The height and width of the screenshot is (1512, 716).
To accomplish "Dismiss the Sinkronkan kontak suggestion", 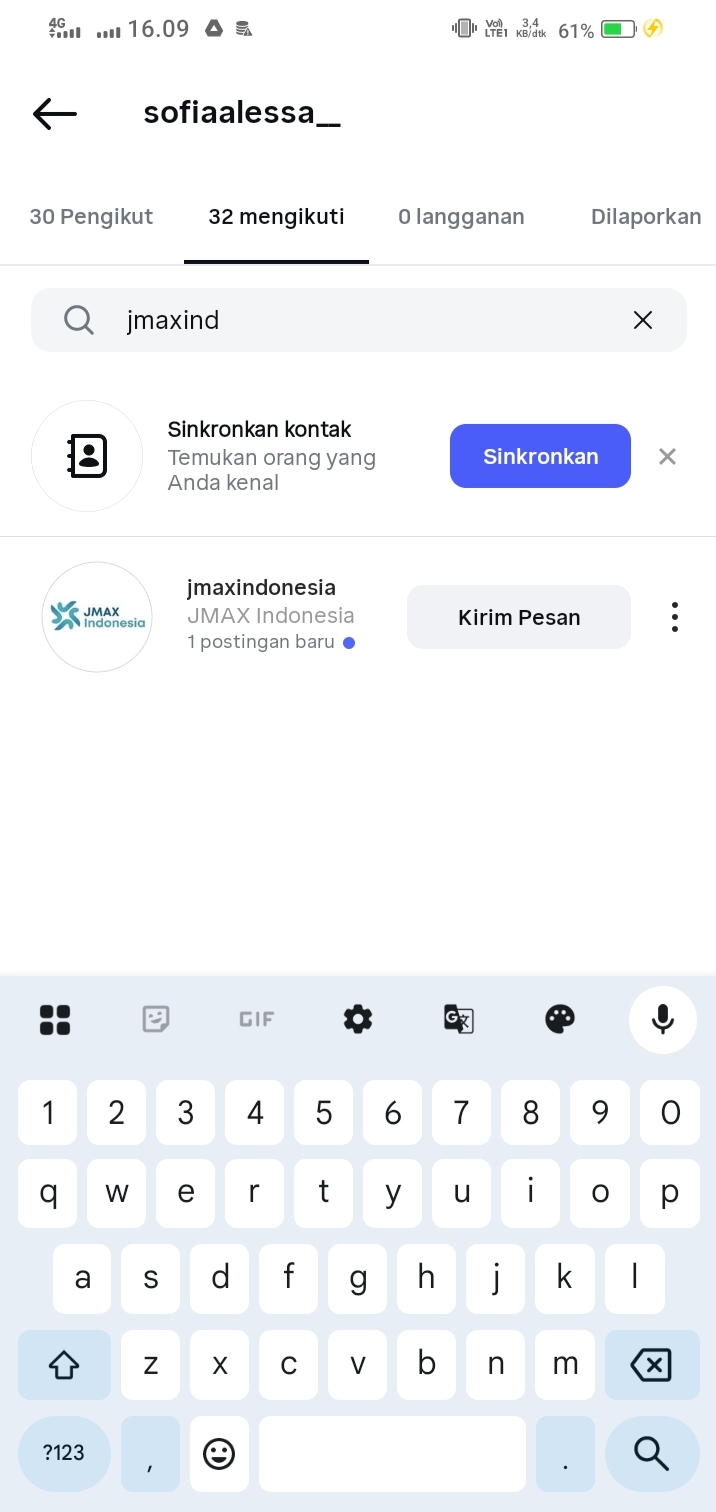I will tap(667, 456).
